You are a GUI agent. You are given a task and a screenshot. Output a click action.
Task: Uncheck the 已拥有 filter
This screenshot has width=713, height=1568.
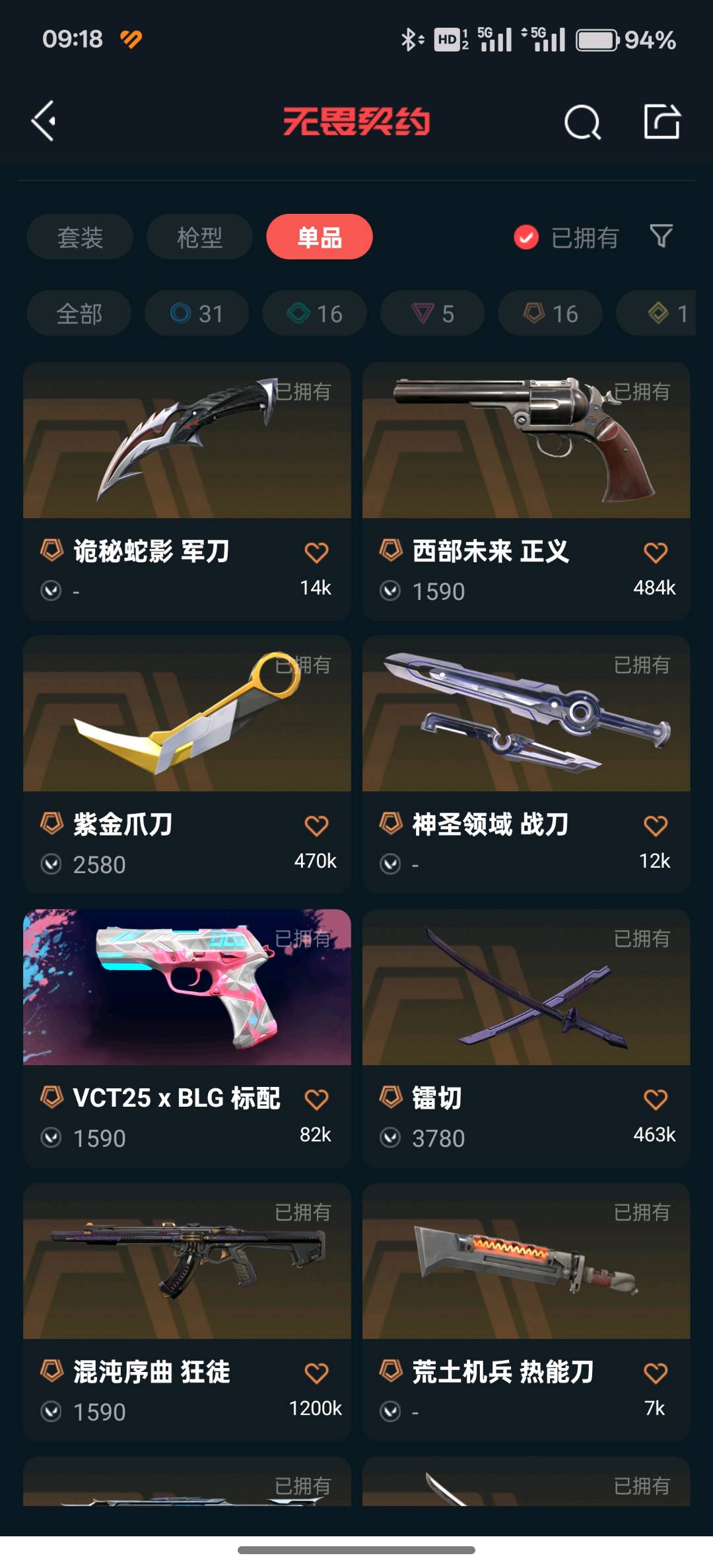click(527, 238)
